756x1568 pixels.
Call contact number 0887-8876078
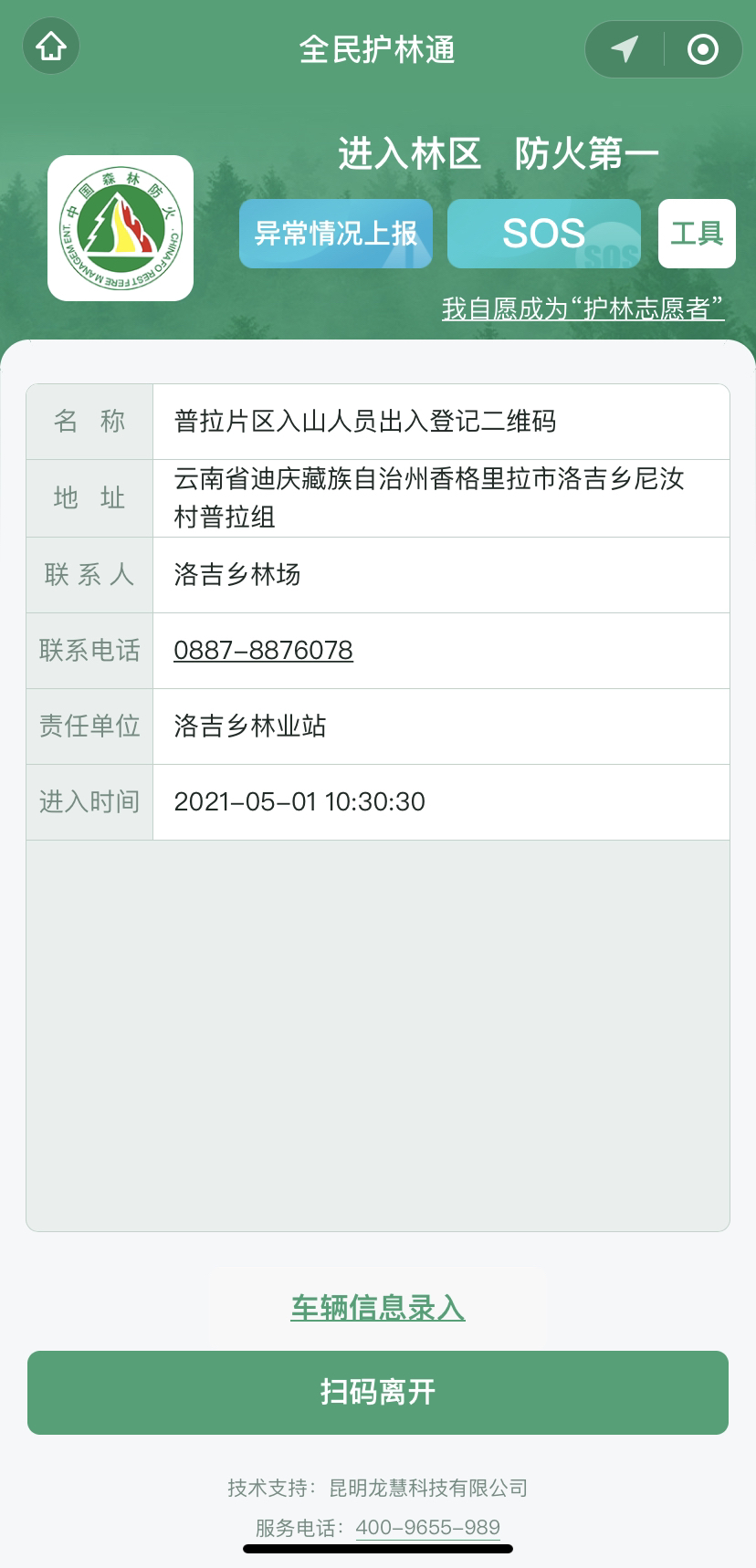coord(263,650)
